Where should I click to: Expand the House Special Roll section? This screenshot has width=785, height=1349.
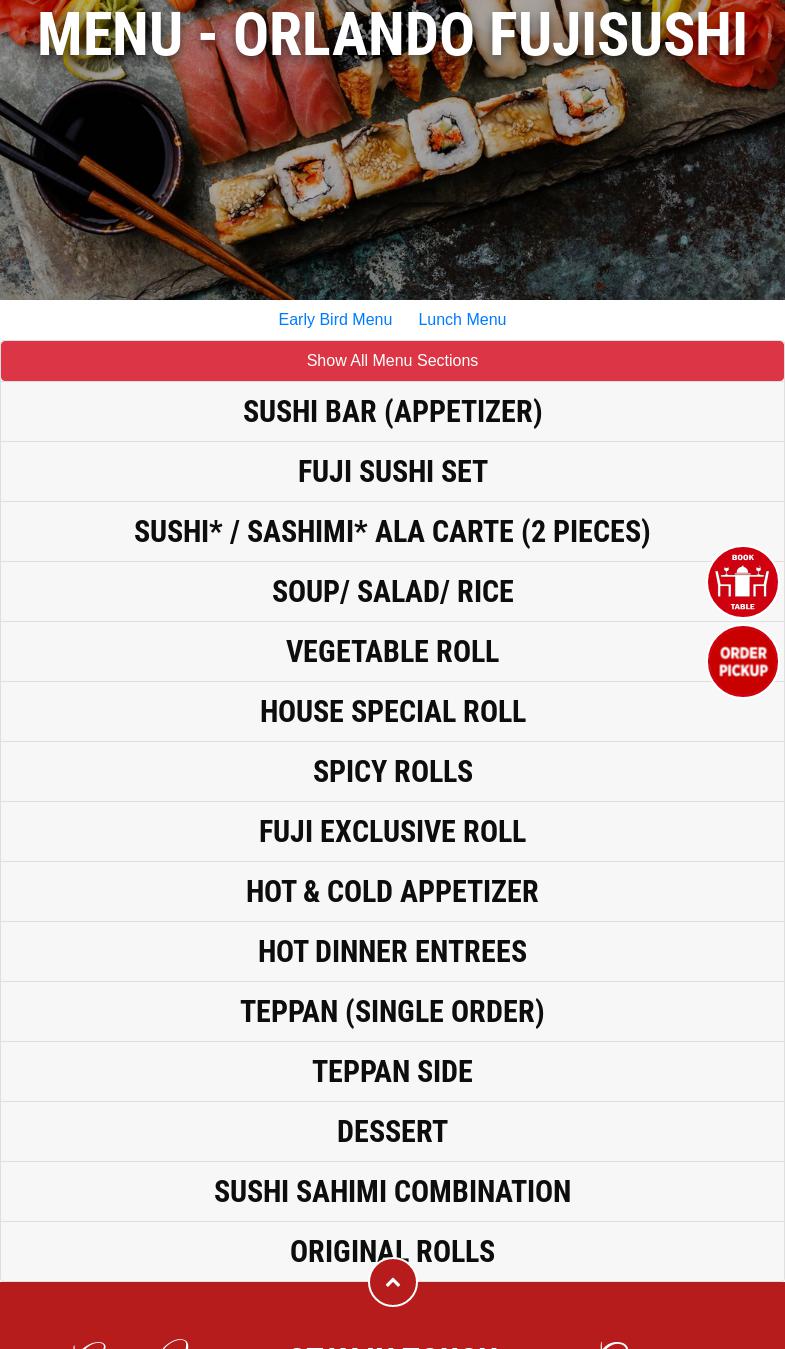tap(392, 711)
